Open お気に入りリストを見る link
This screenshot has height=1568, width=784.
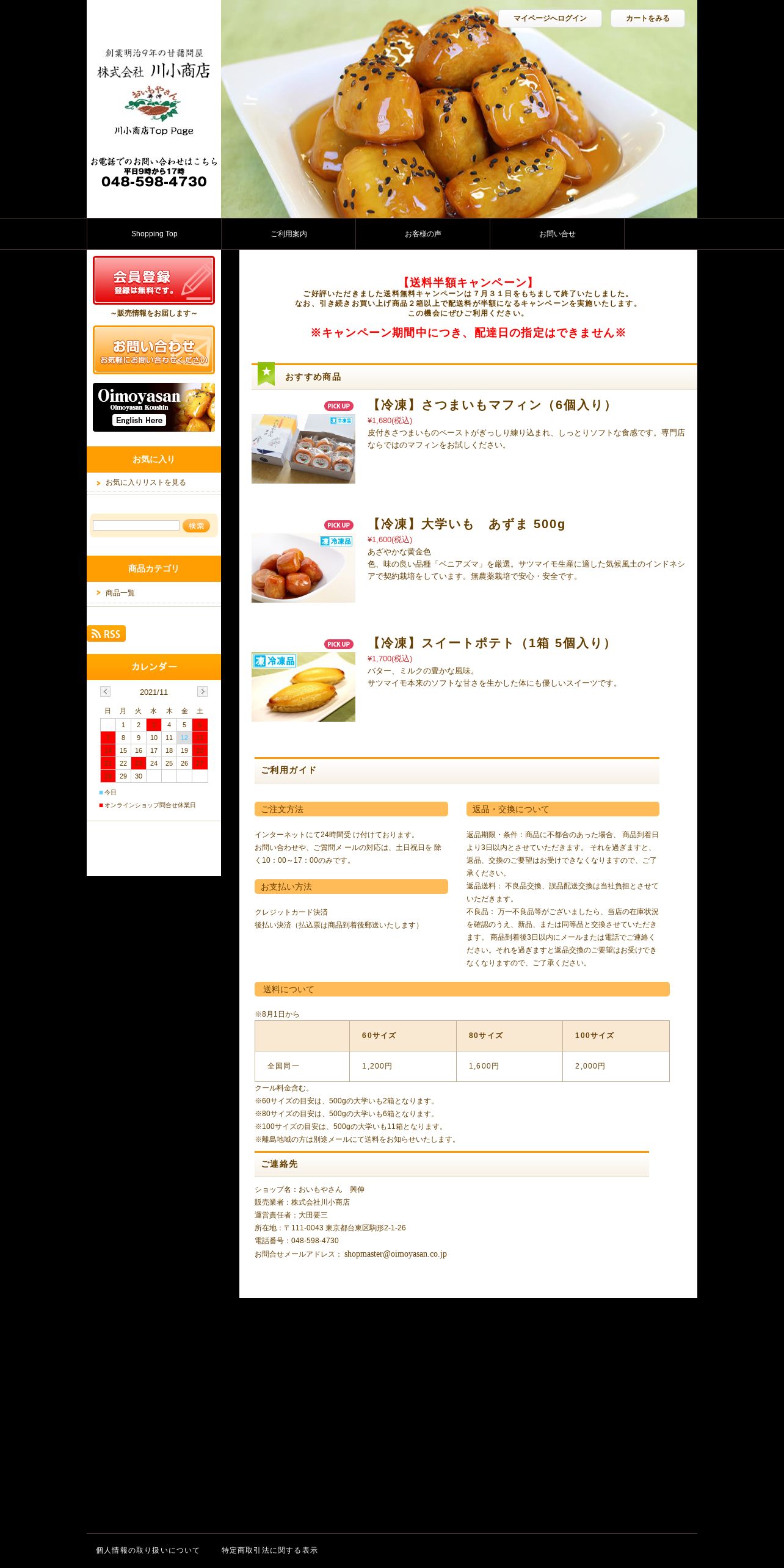click(x=145, y=482)
